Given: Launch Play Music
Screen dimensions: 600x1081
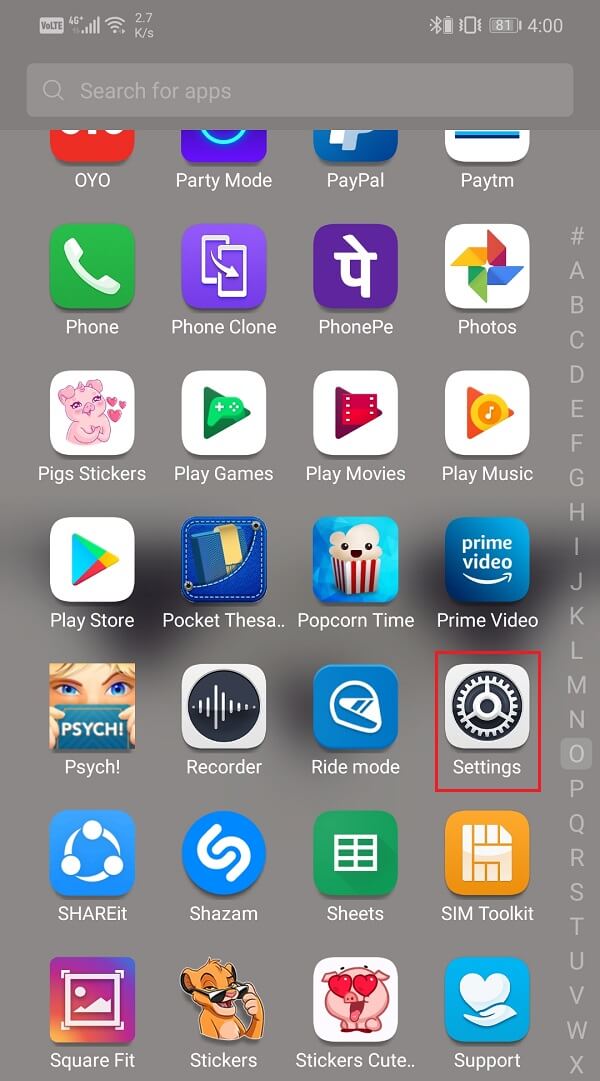Looking at the screenshot, I should (x=487, y=414).
